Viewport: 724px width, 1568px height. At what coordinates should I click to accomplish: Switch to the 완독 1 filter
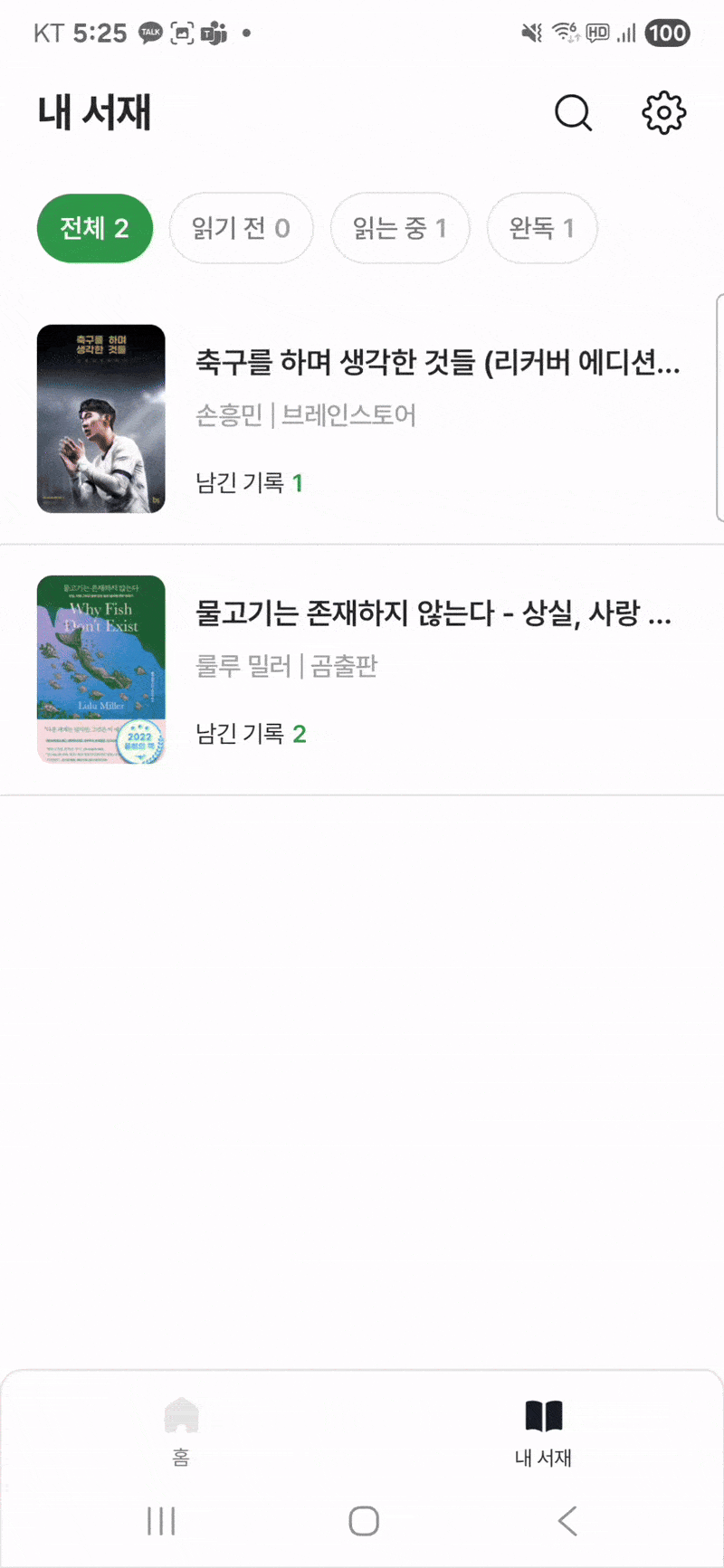pos(541,229)
